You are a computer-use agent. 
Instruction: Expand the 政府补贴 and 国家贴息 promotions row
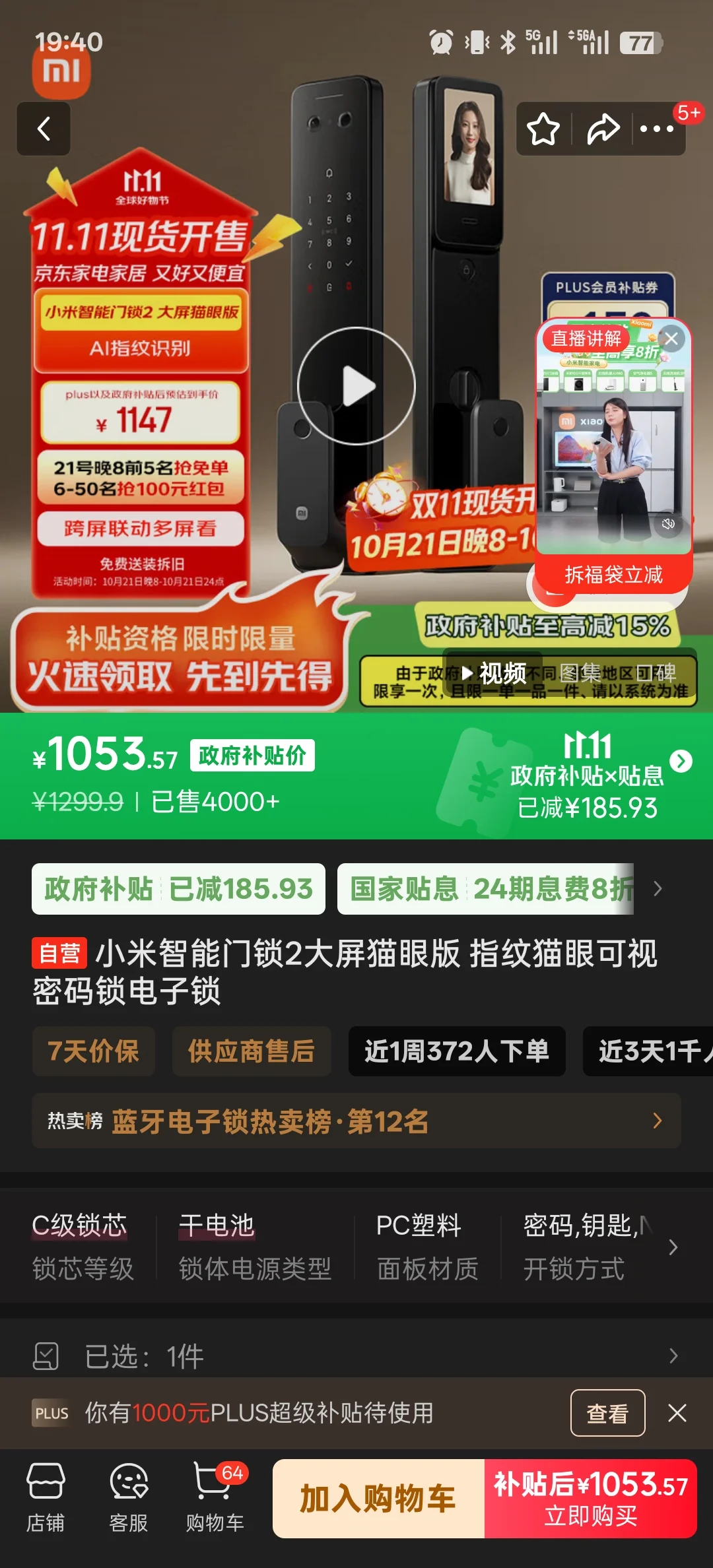click(657, 889)
